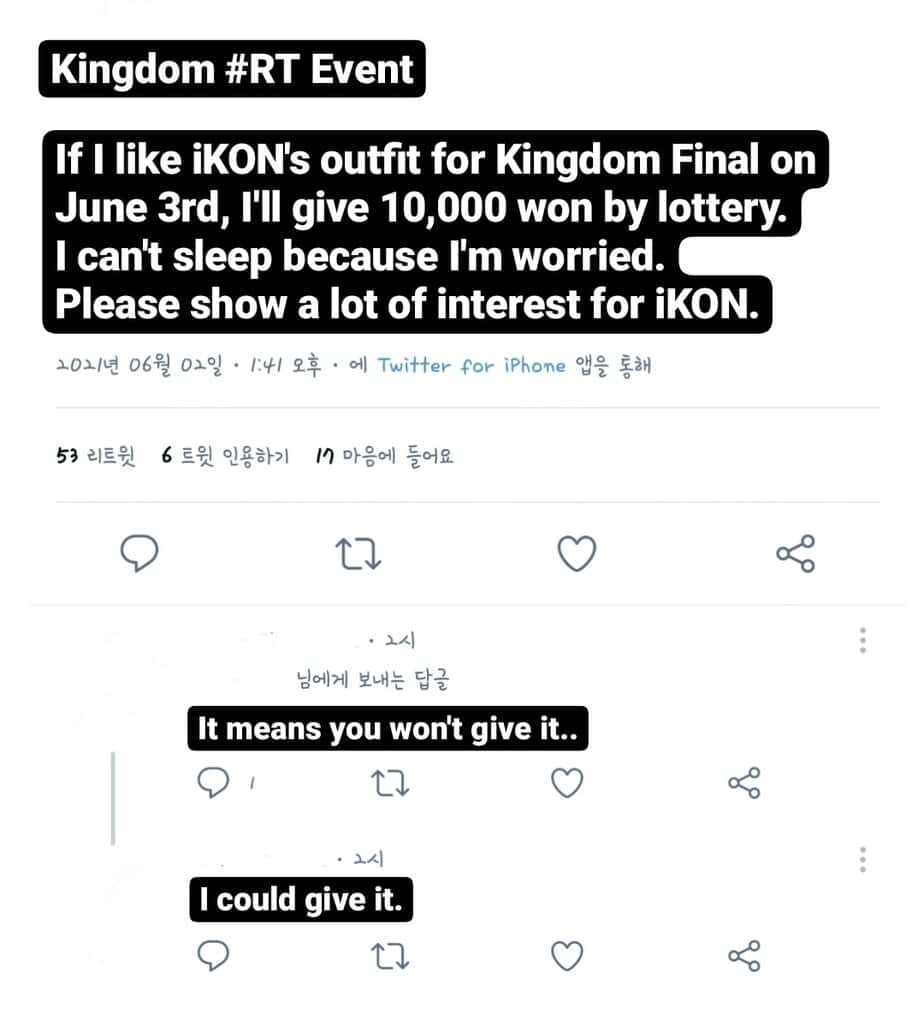This screenshot has height=1013, width=924.
Task: Reply to the "I could give it." comment
Action: (x=213, y=956)
